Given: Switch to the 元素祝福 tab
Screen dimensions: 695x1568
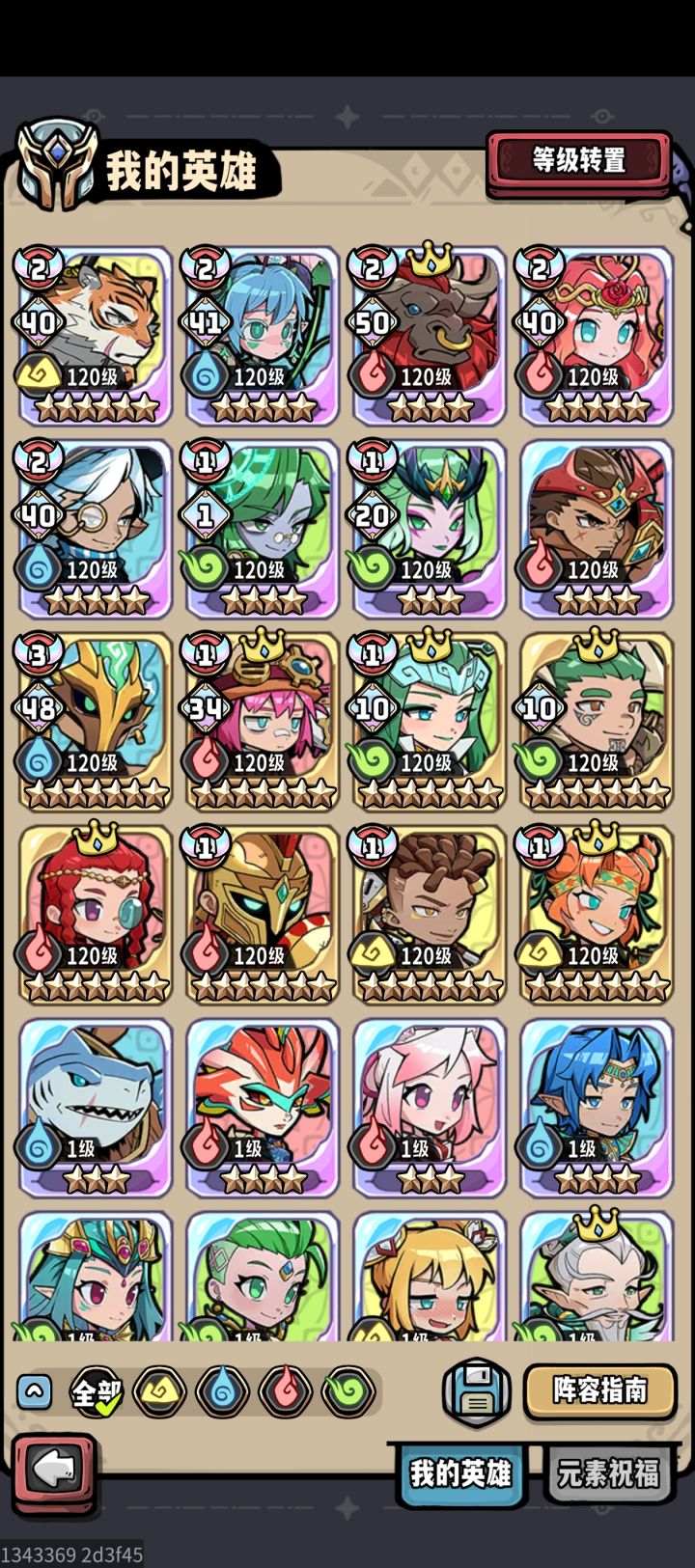Looking at the screenshot, I should (x=609, y=1472).
